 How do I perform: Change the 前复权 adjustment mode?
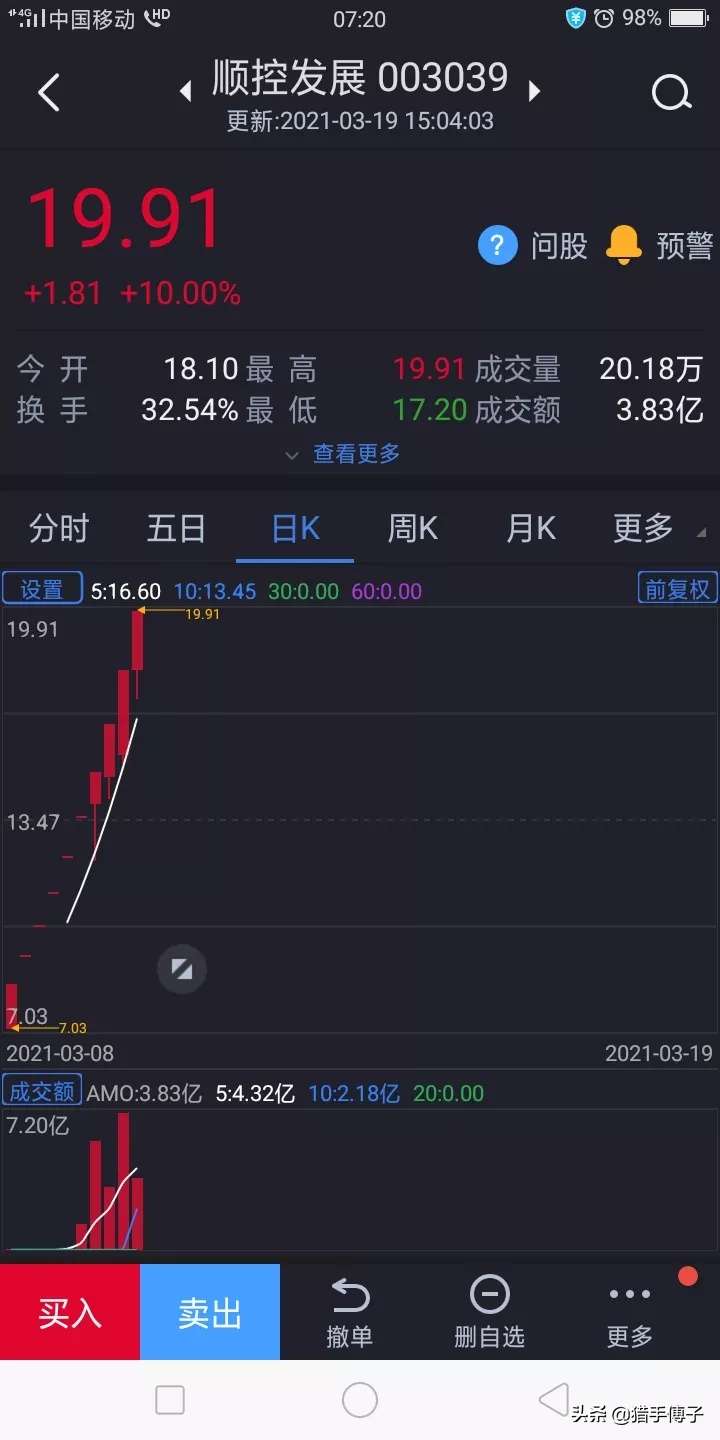pos(677,590)
